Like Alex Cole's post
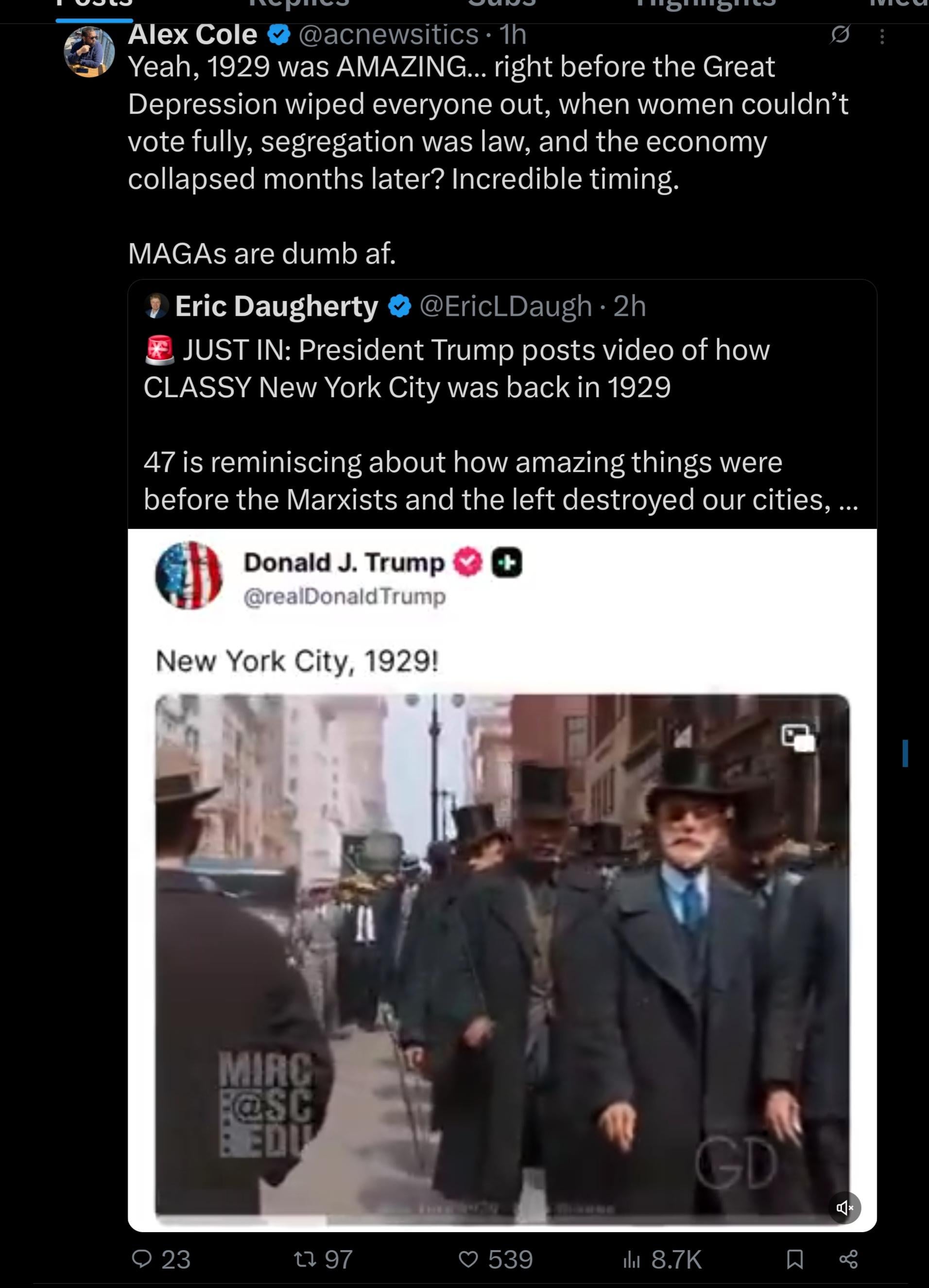The width and height of the screenshot is (929, 1288). [468, 1259]
